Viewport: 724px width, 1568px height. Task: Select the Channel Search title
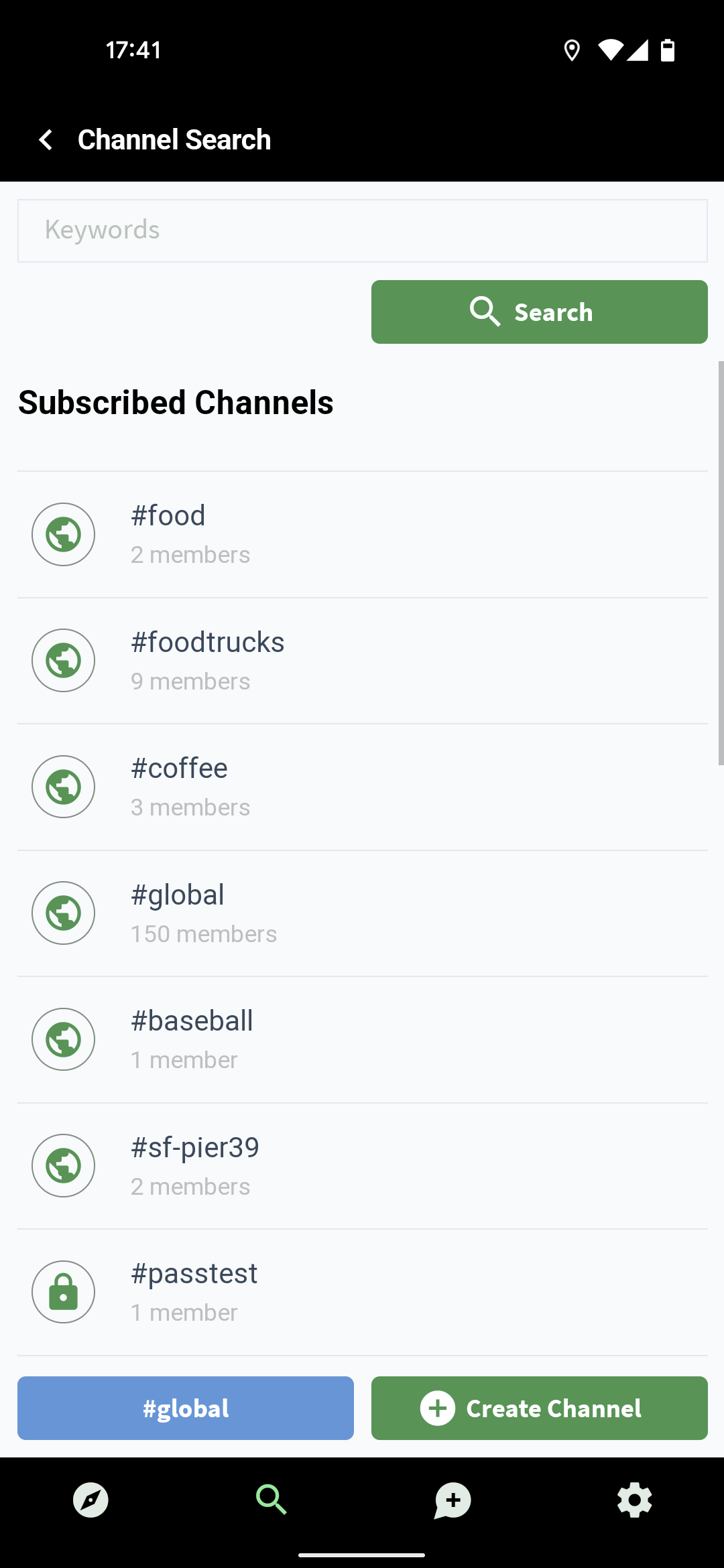pos(174,139)
